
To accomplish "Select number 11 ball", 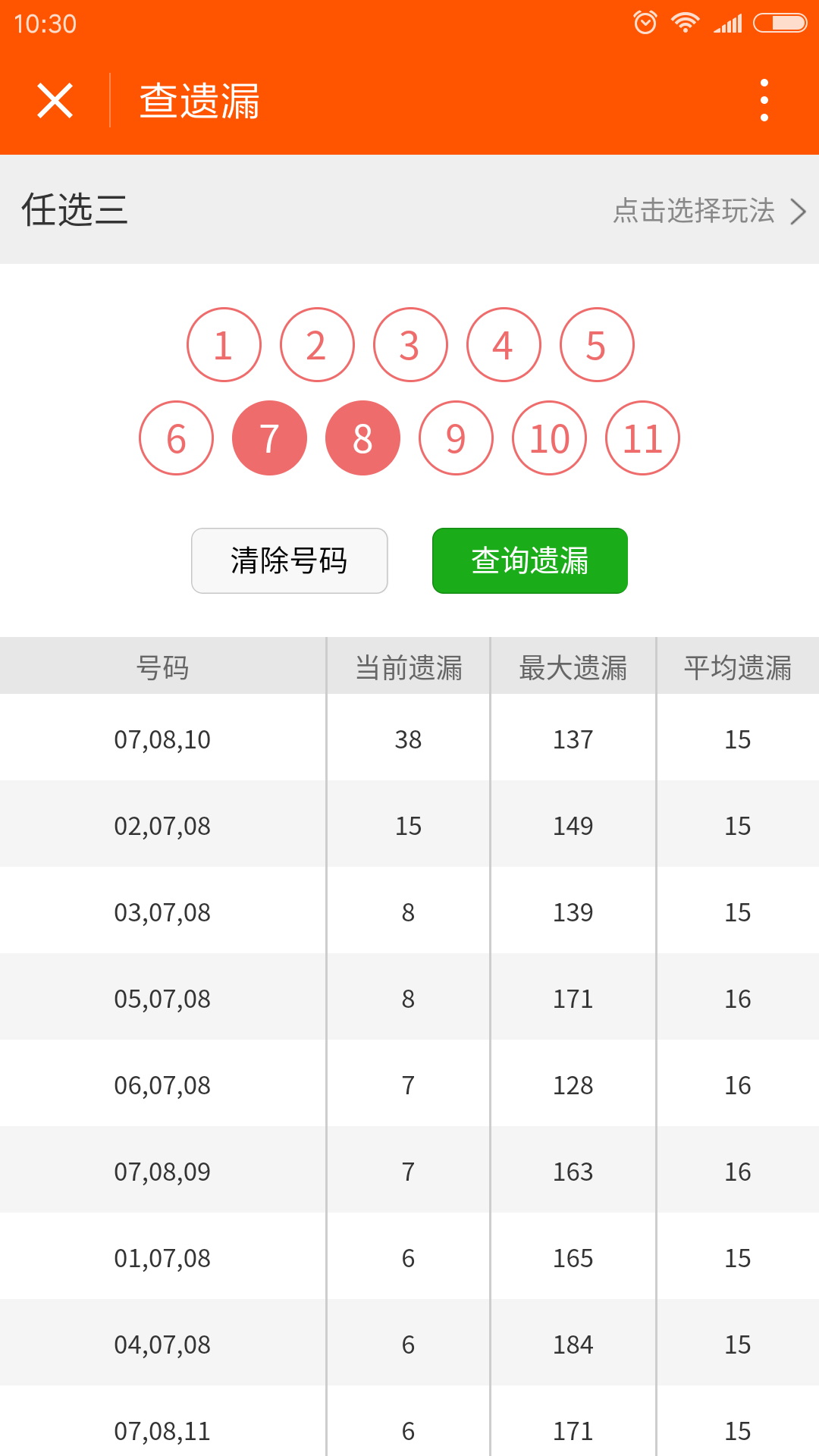I will click(642, 438).
